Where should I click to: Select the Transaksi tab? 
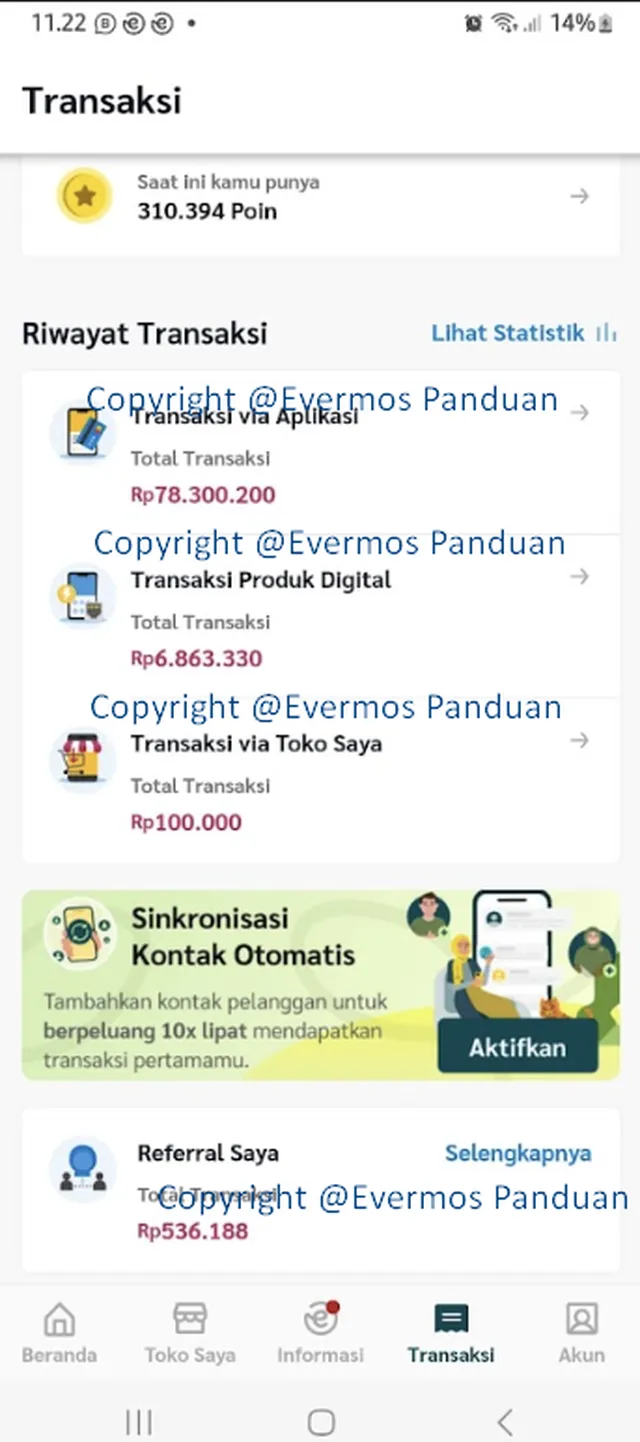point(451,1334)
